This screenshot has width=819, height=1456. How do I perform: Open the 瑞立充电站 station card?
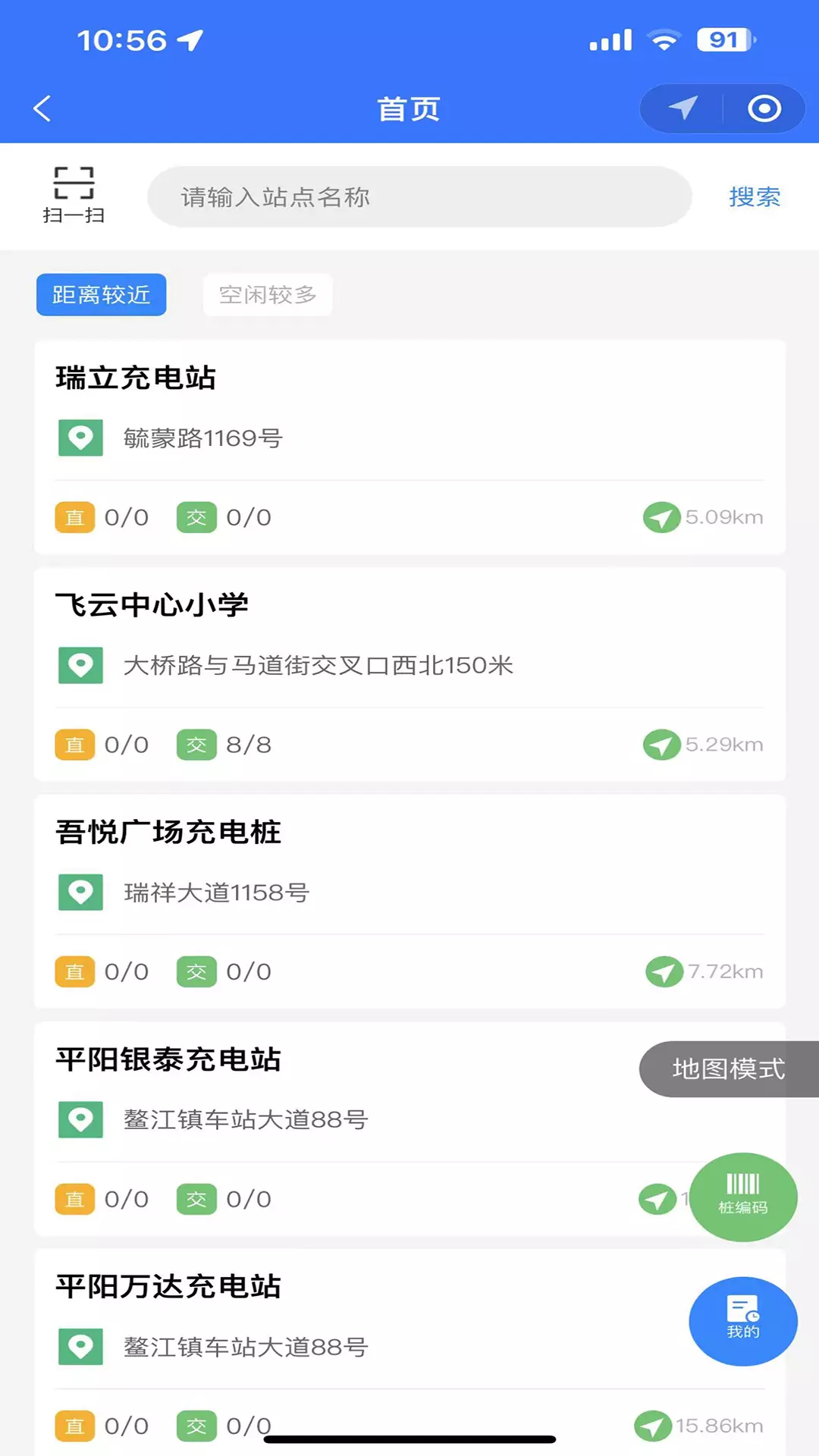click(409, 447)
